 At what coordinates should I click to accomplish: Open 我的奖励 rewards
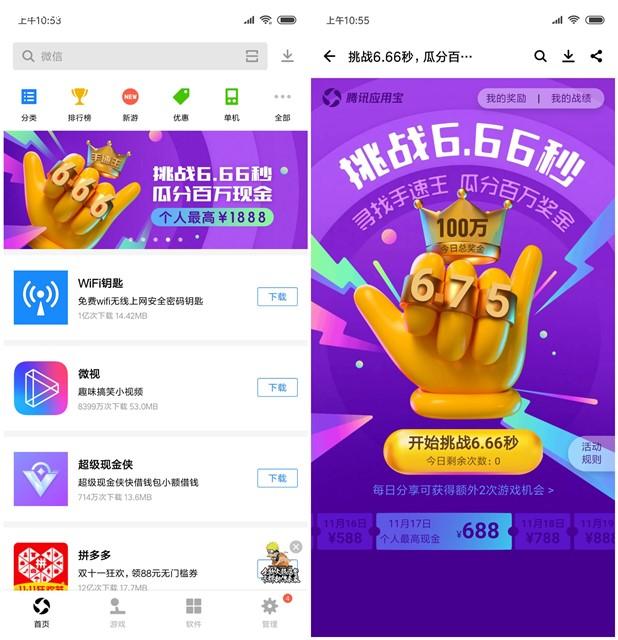507,98
